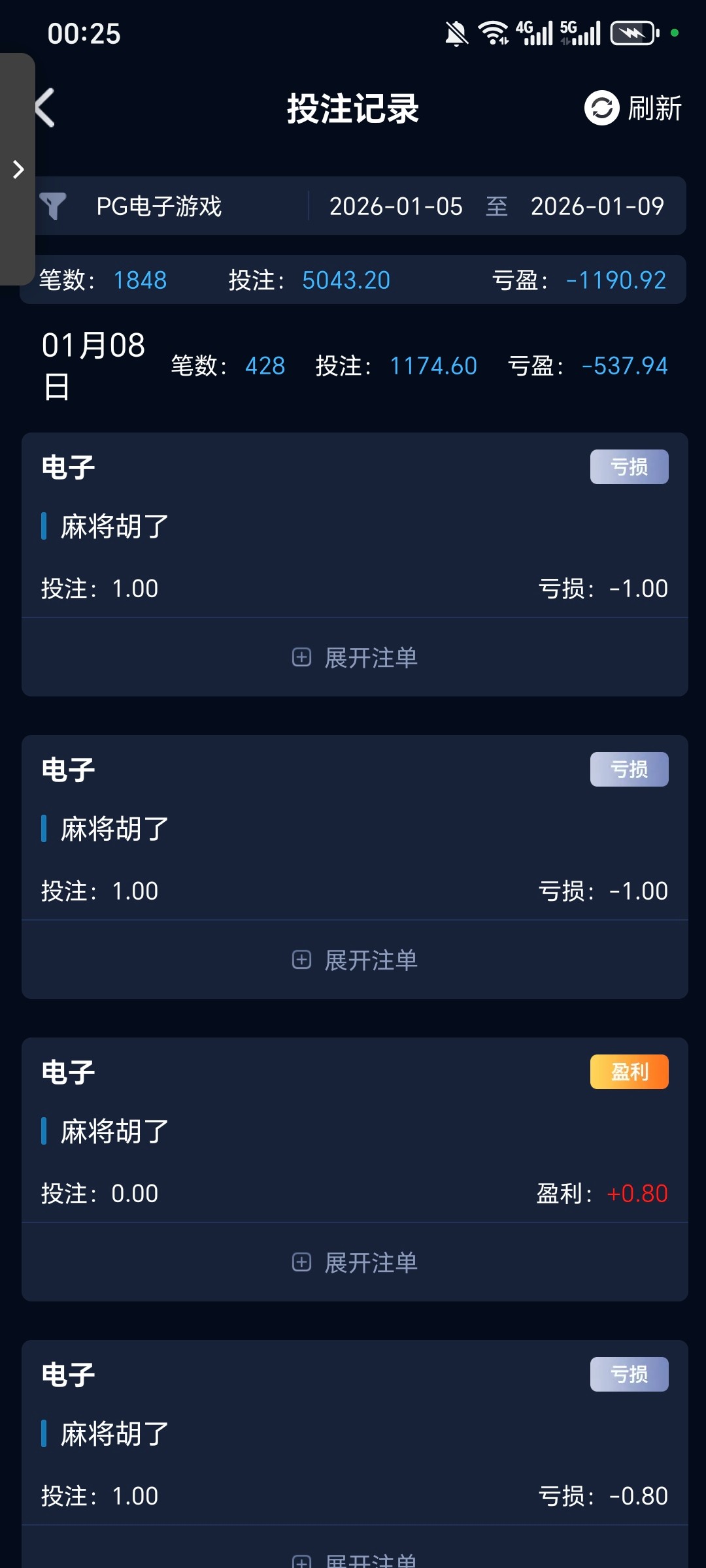Expand bet details on the second 麻将胡了 card
This screenshot has width=706, height=1568.
click(371, 960)
